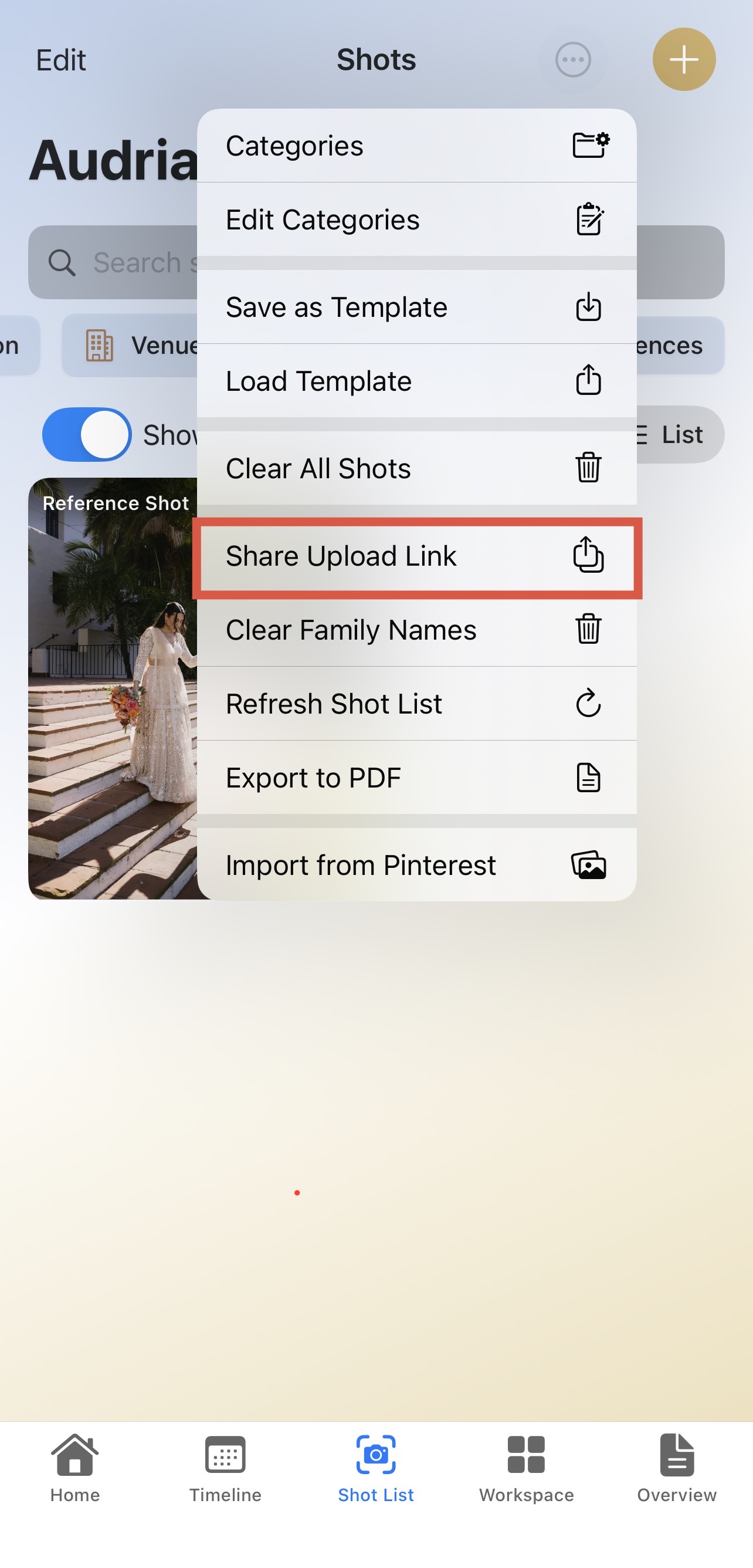Tap the document icon beside Export to PDF
The image size is (753, 1568).
click(589, 777)
